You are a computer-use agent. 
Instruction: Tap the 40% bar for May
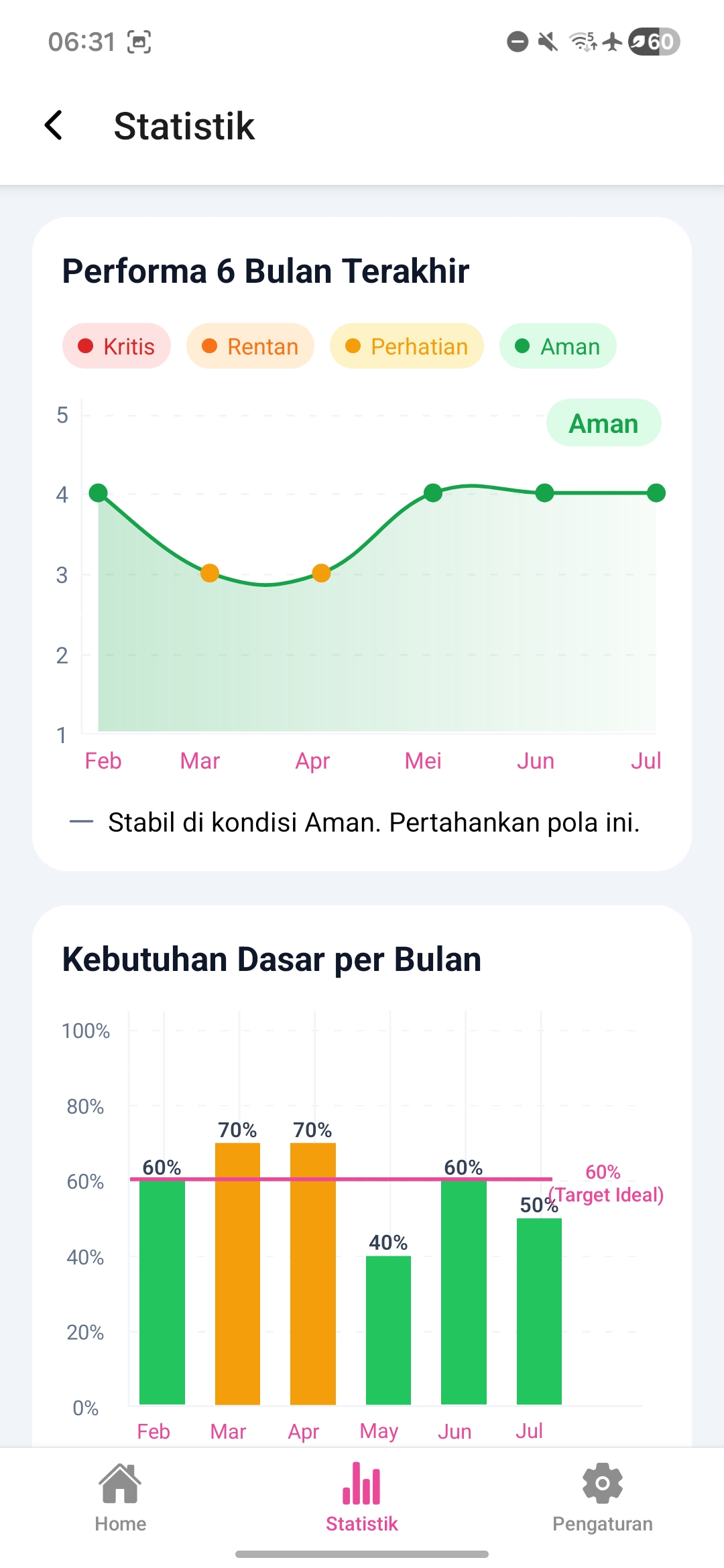click(388, 1327)
